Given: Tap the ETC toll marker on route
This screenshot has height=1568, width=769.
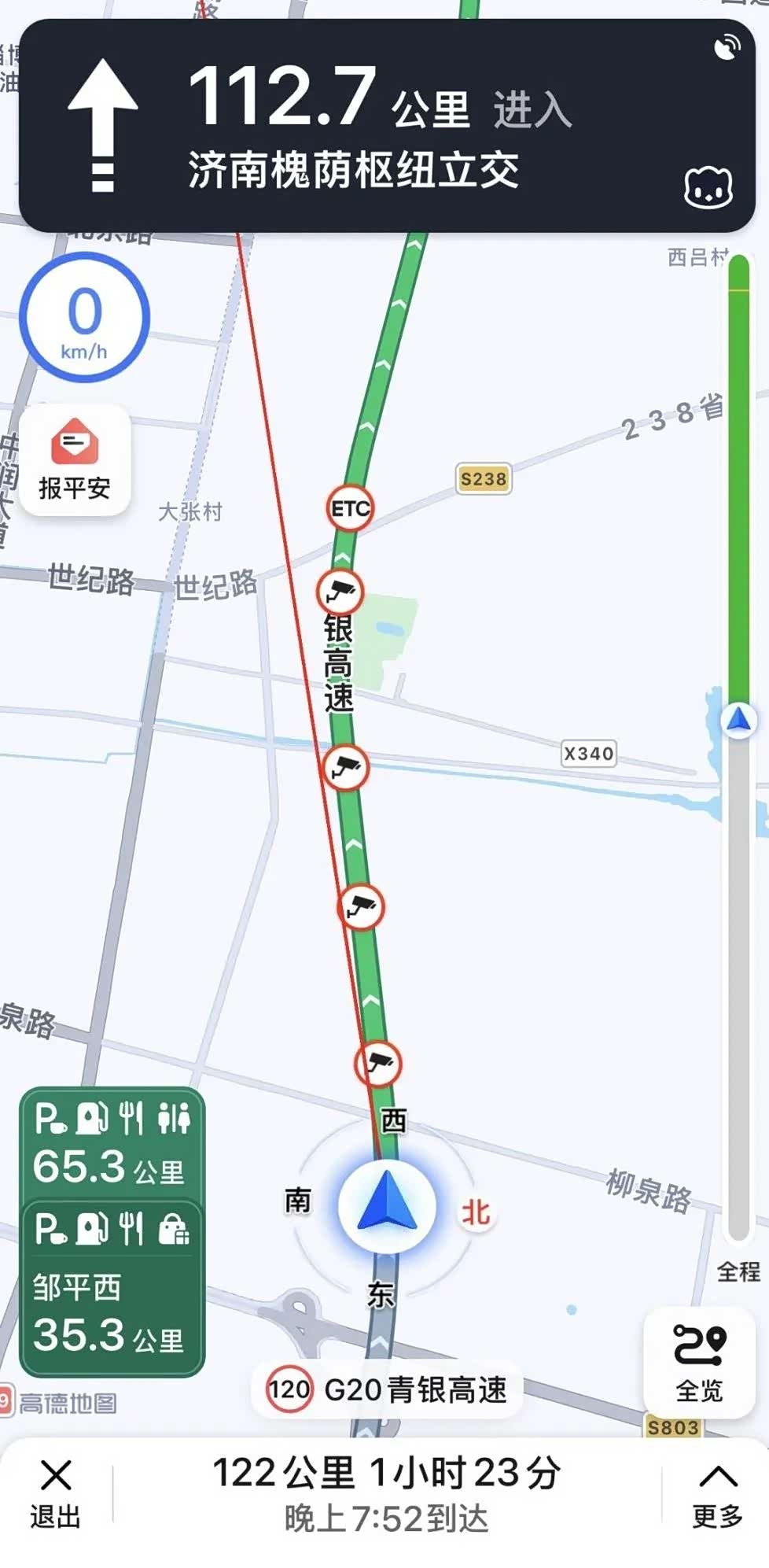Looking at the screenshot, I should pyautogui.click(x=349, y=509).
